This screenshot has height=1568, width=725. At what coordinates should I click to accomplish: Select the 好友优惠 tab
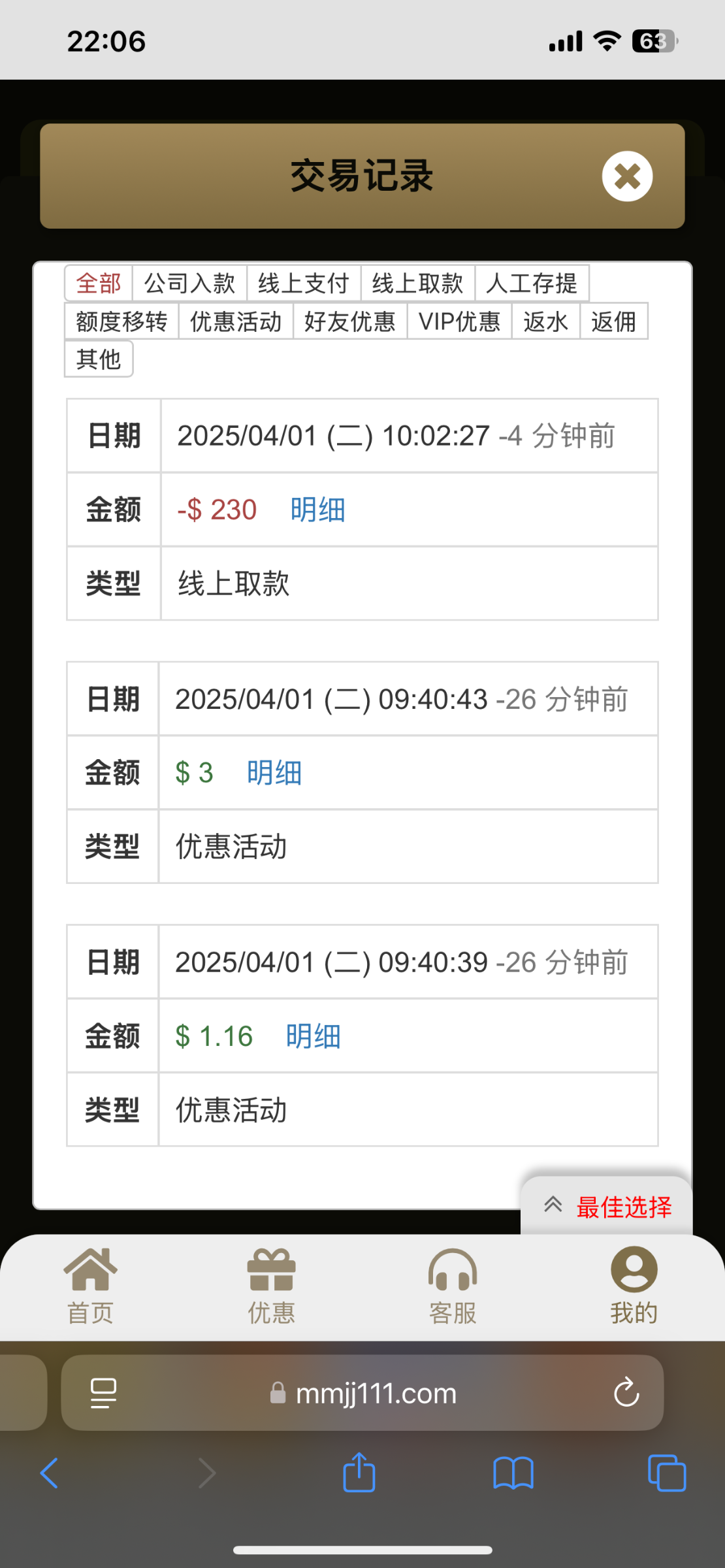(x=350, y=321)
